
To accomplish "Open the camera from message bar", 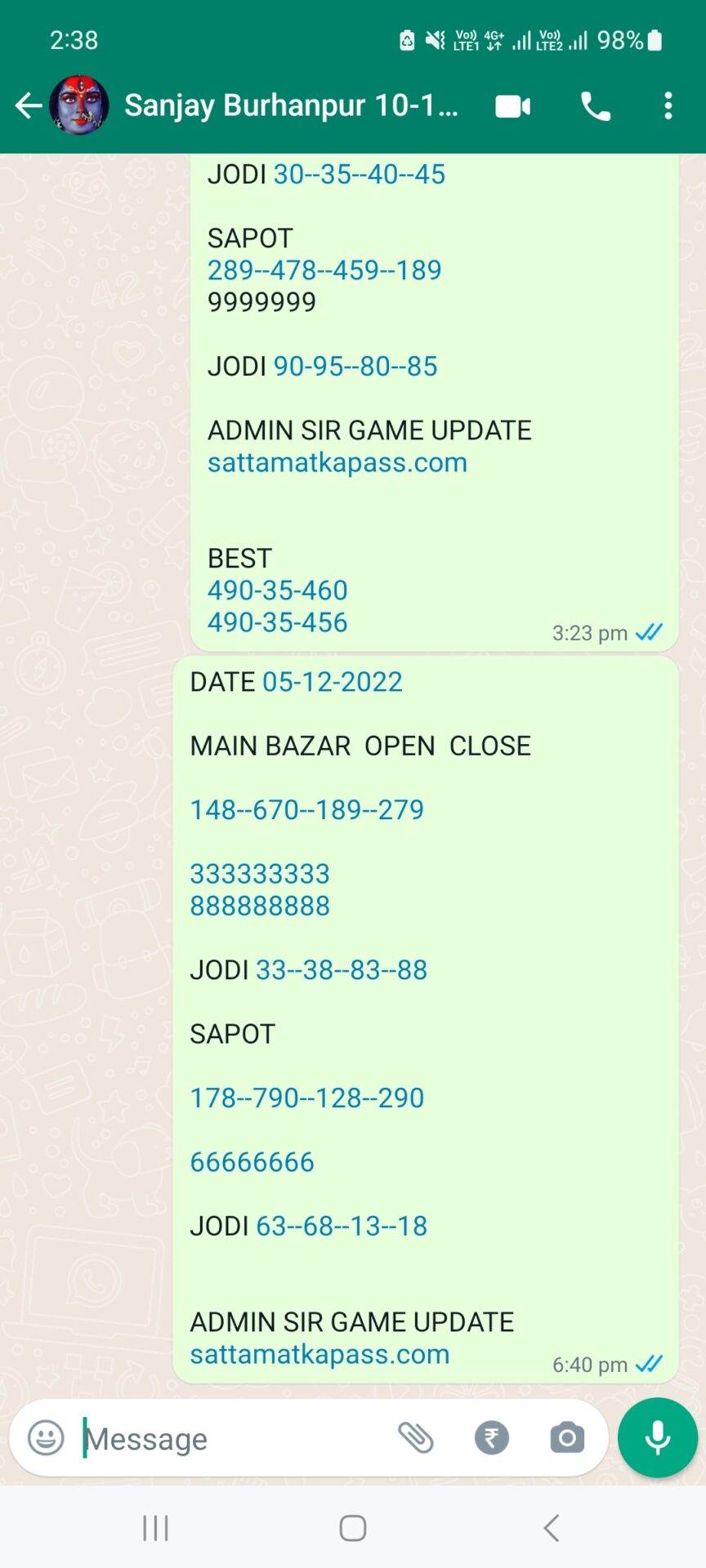I will [x=567, y=1437].
